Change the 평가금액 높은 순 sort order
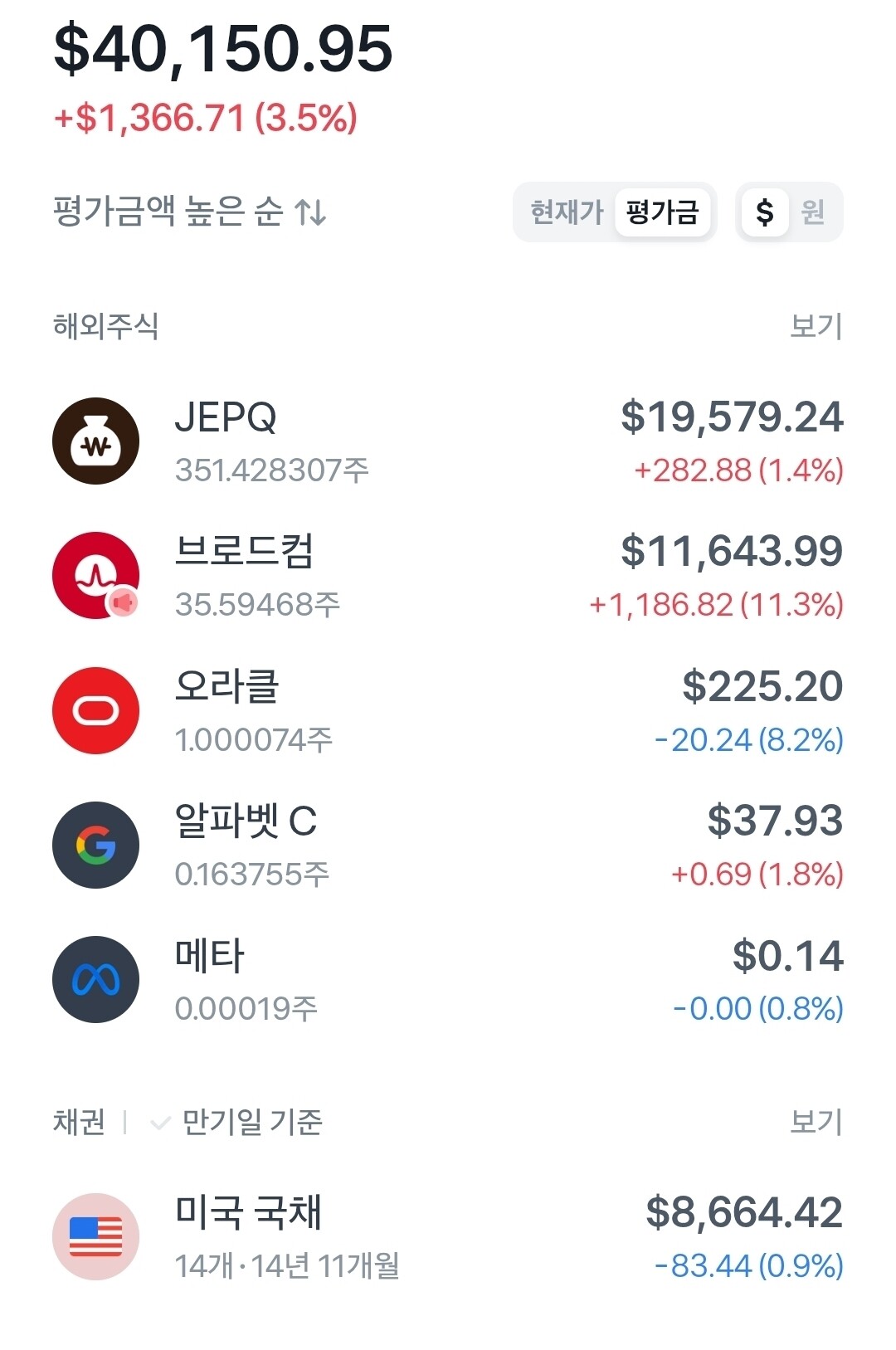 point(190,212)
